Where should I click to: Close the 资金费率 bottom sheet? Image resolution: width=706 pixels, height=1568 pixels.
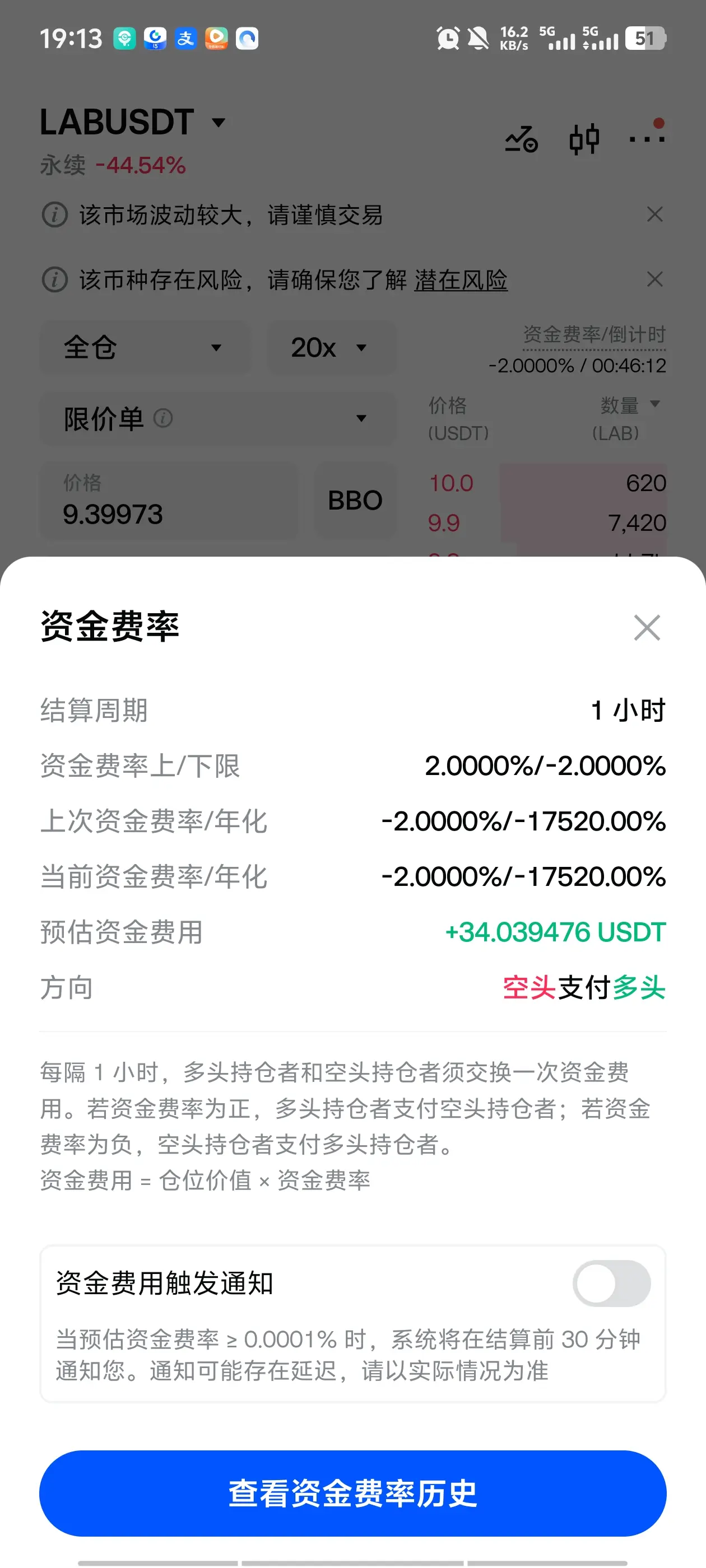tap(646, 628)
